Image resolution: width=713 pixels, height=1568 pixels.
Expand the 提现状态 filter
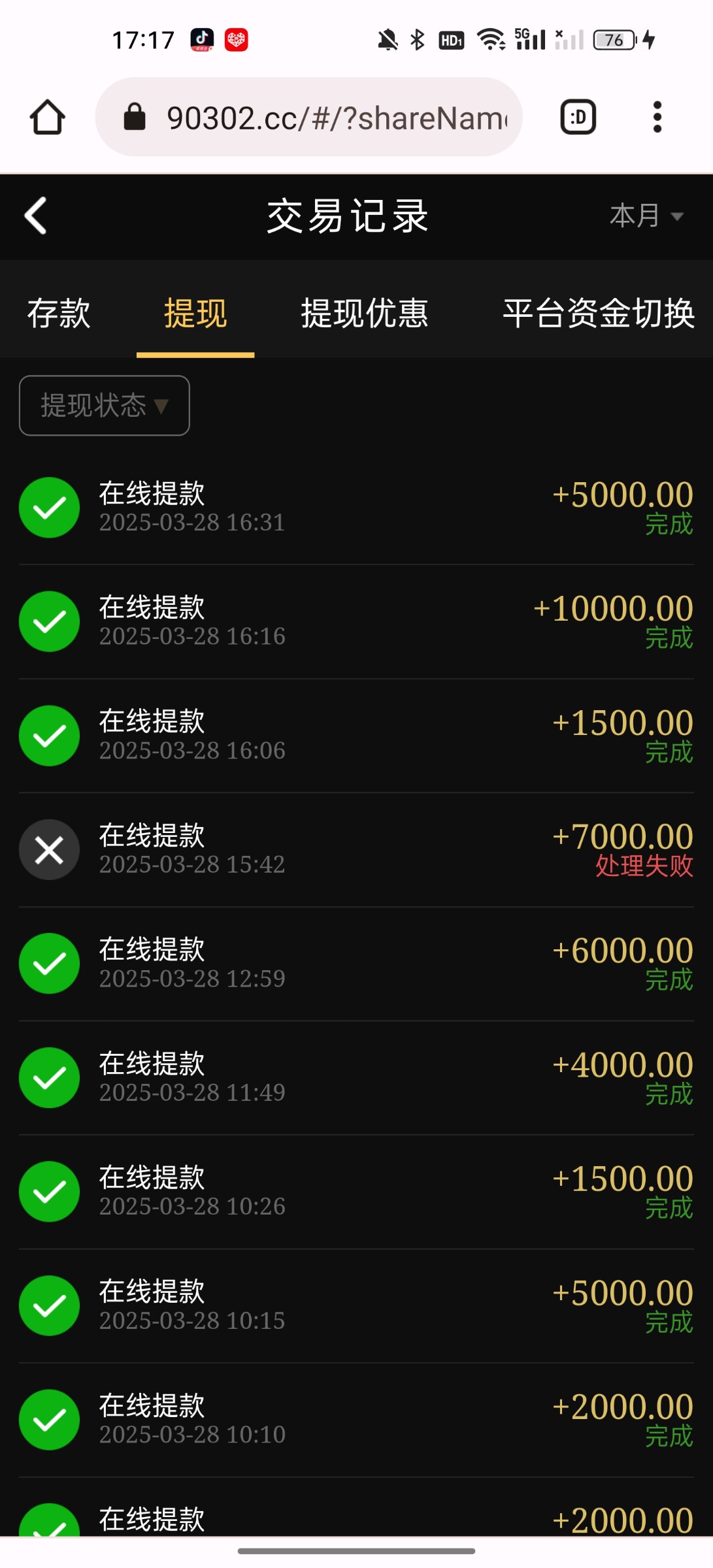[105, 405]
